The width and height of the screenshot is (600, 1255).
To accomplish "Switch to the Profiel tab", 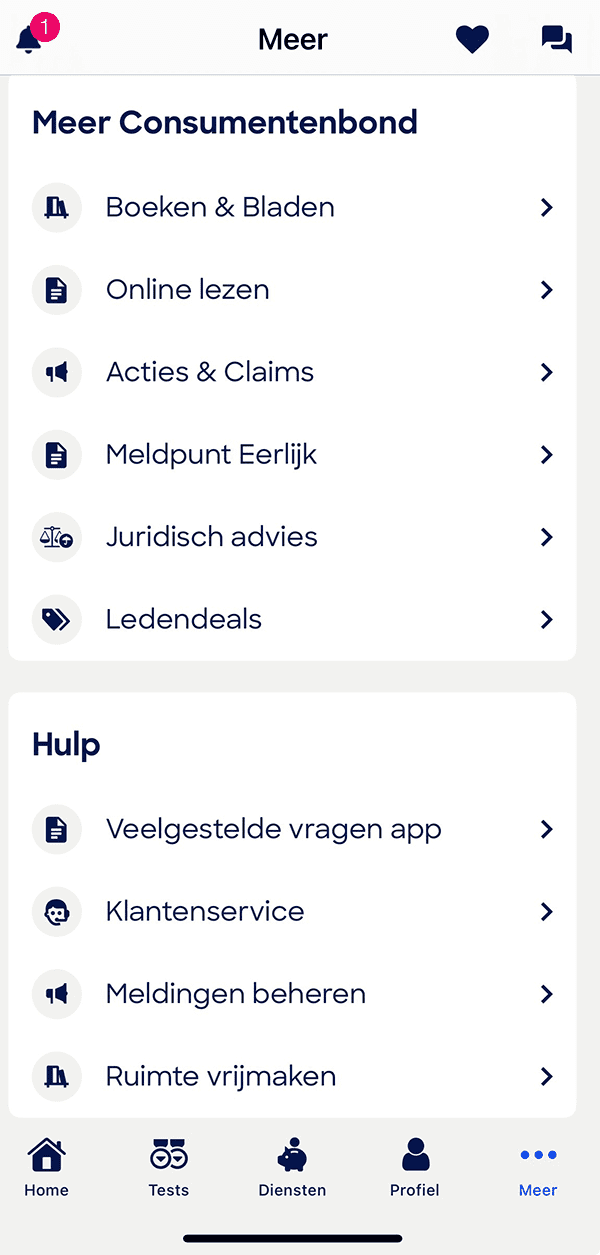I will [415, 1168].
